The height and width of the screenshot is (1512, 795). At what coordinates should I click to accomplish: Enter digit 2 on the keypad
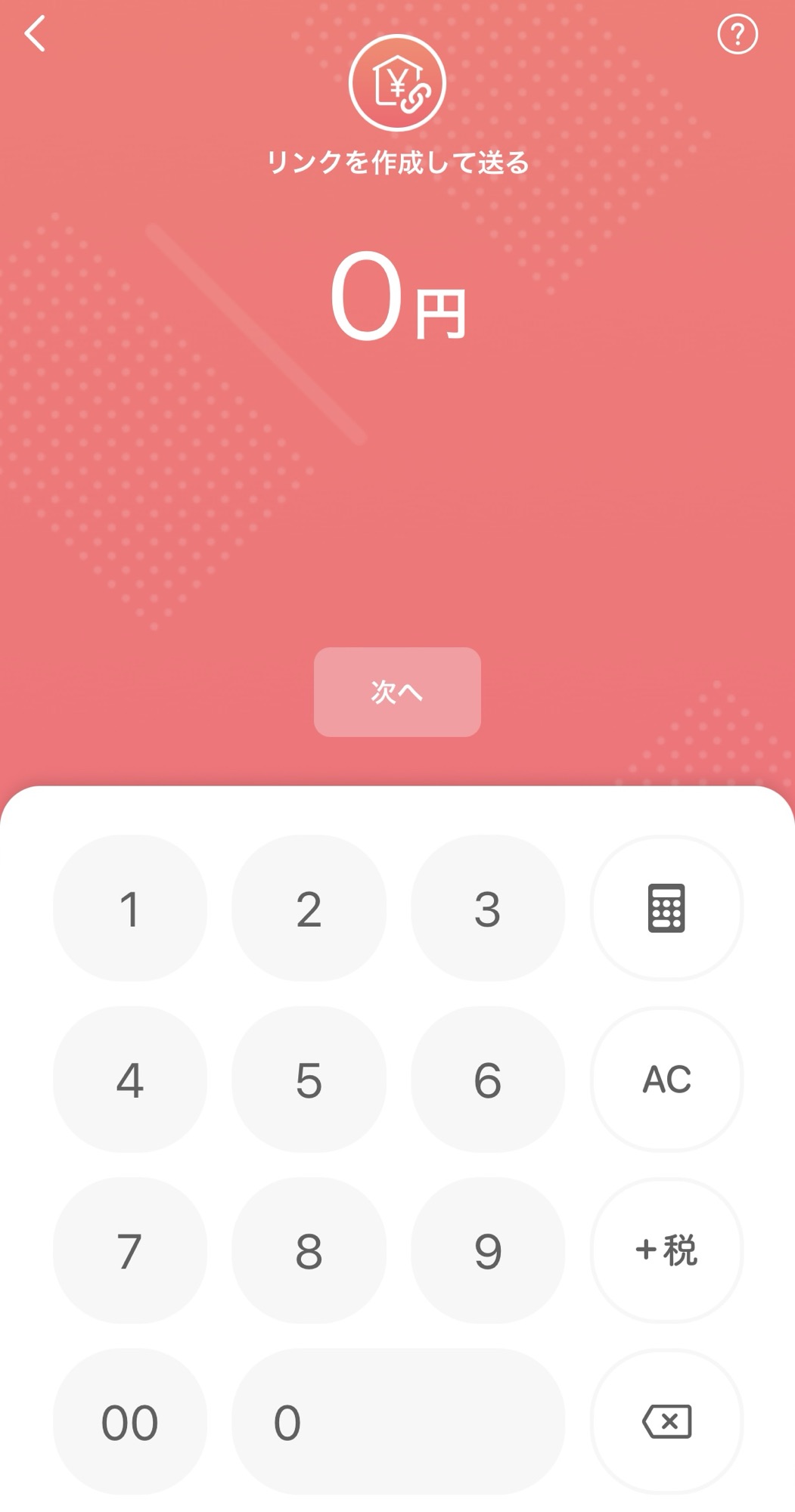click(309, 908)
